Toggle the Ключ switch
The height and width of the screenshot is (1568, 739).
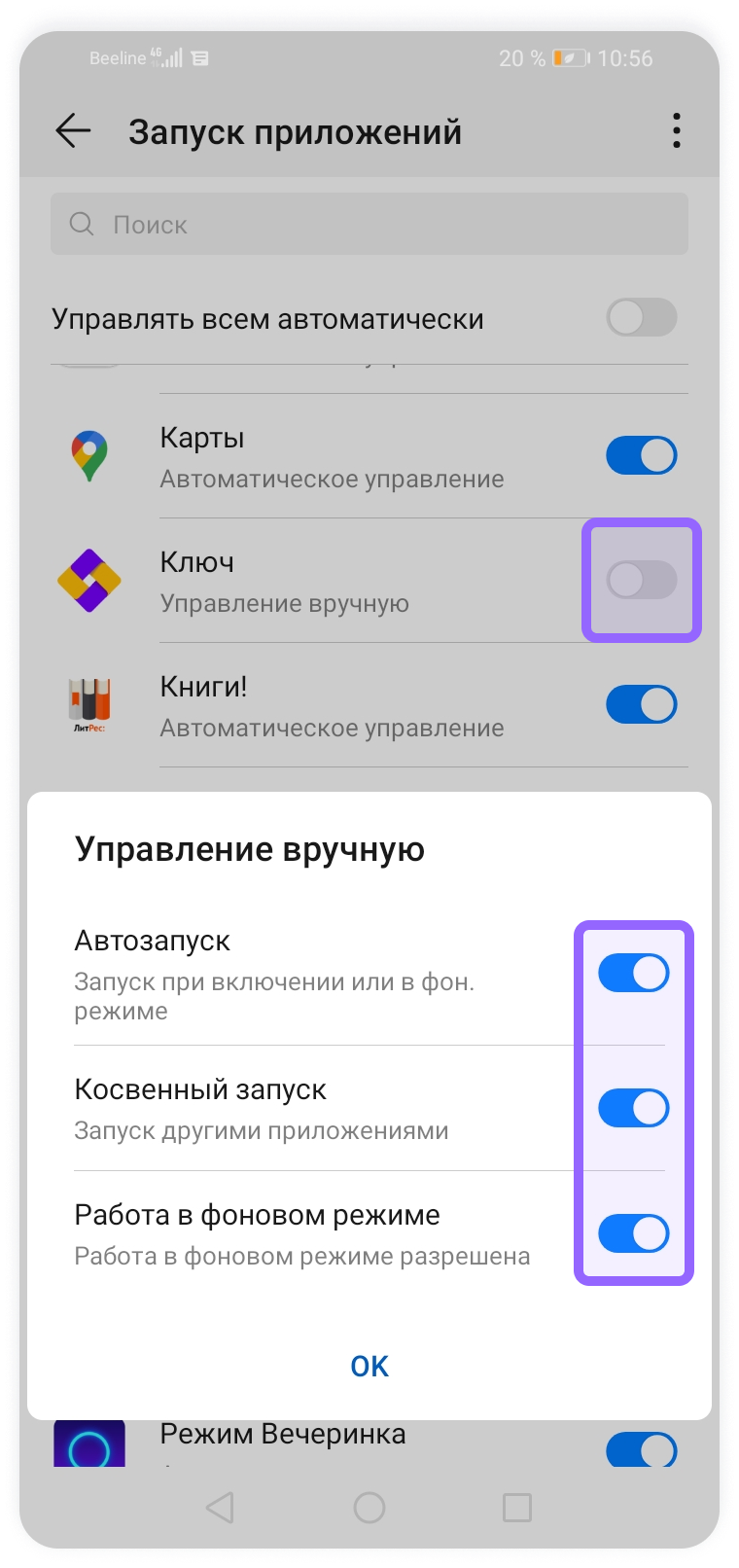pos(641,581)
